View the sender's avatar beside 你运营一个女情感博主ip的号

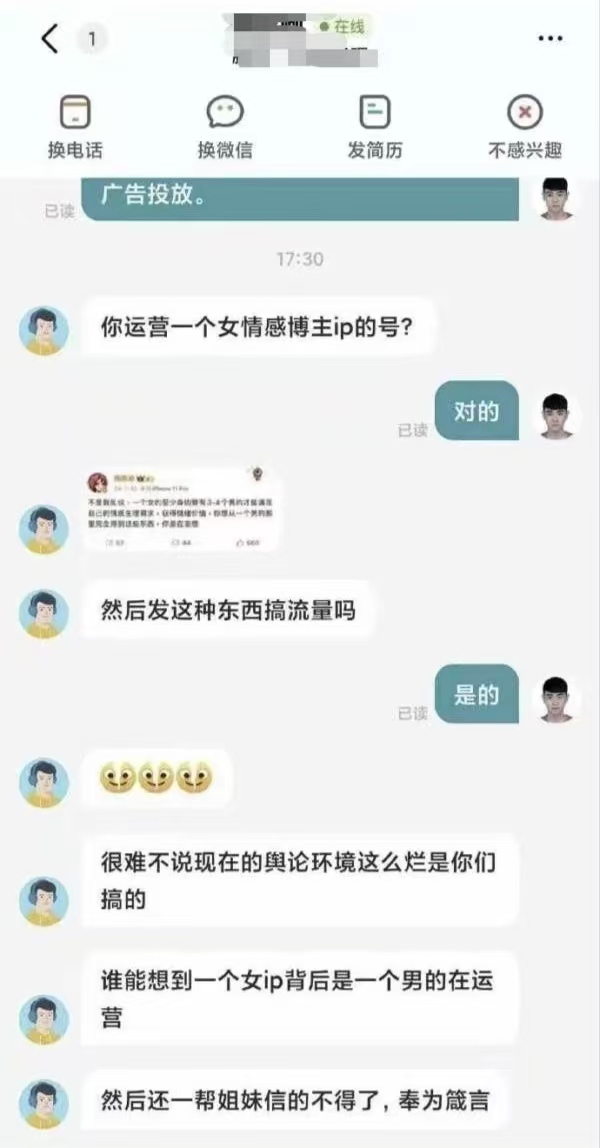pyautogui.click(x=44, y=329)
